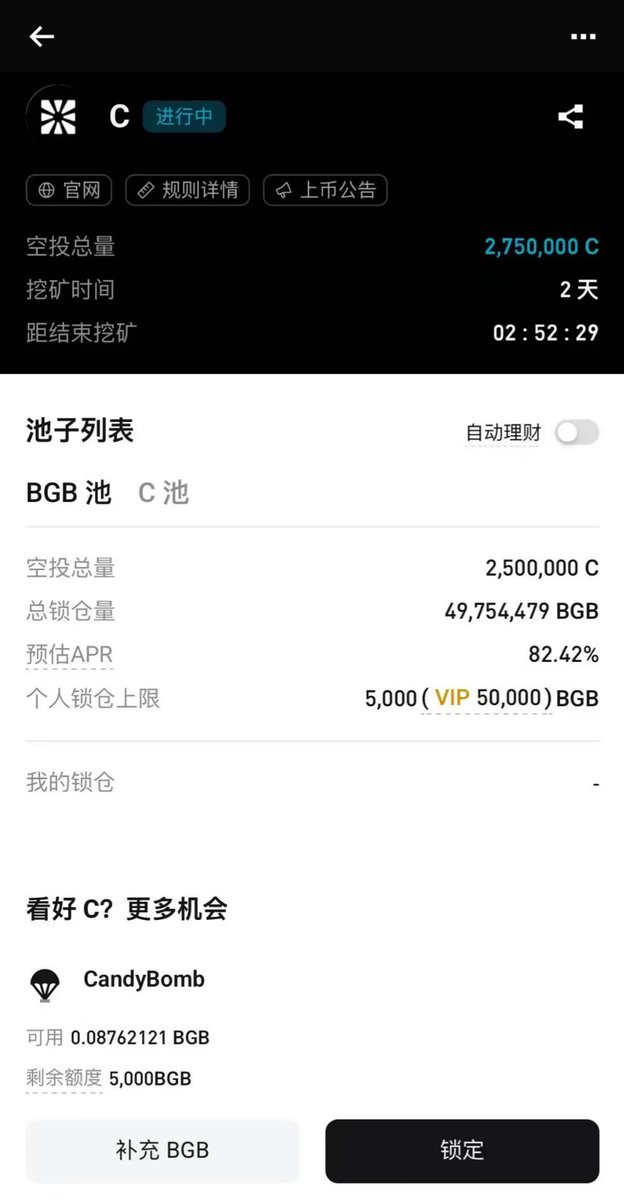The width and height of the screenshot is (624, 1200).
Task: Share the C launchpool project
Action: (x=571, y=117)
